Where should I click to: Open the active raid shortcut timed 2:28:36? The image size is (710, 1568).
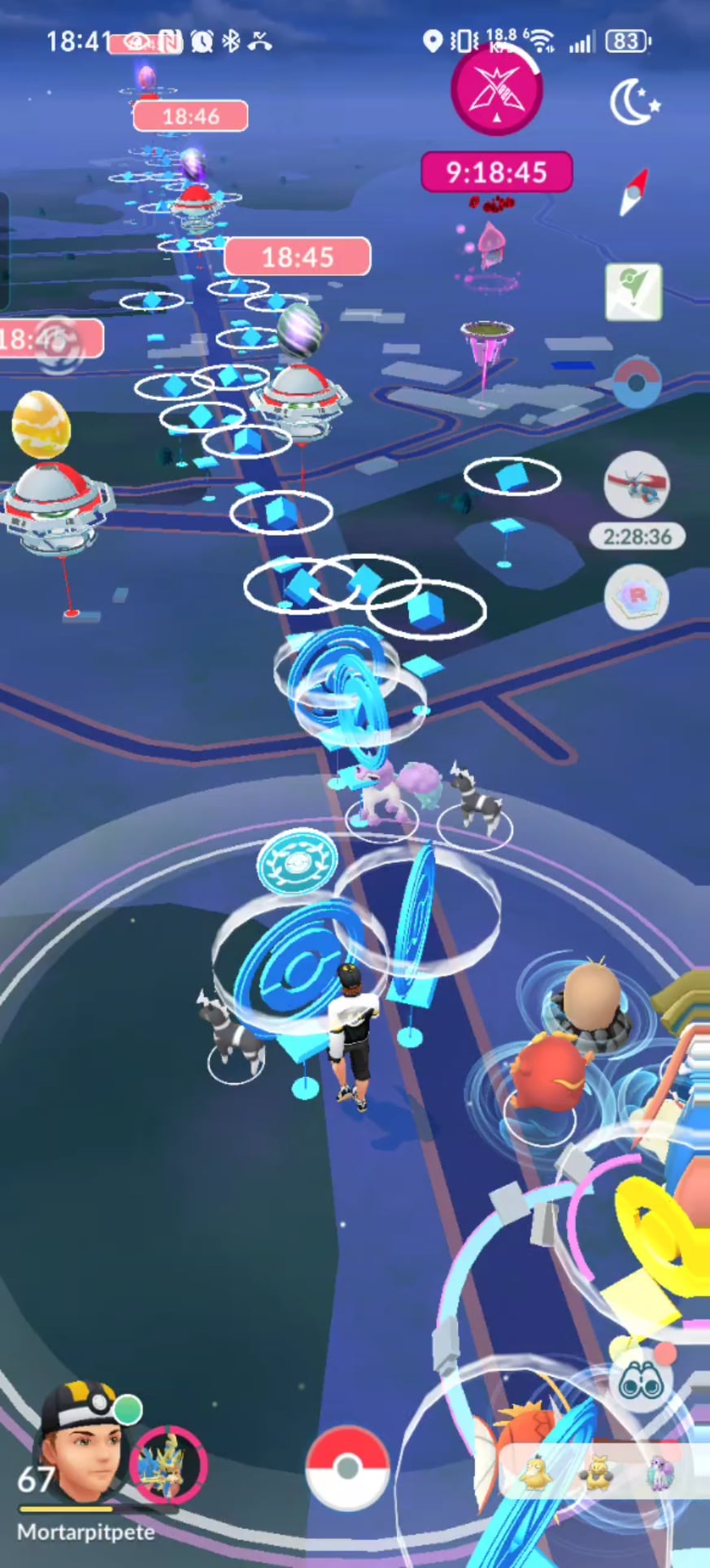pyautogui.click(x=636, y=483)
